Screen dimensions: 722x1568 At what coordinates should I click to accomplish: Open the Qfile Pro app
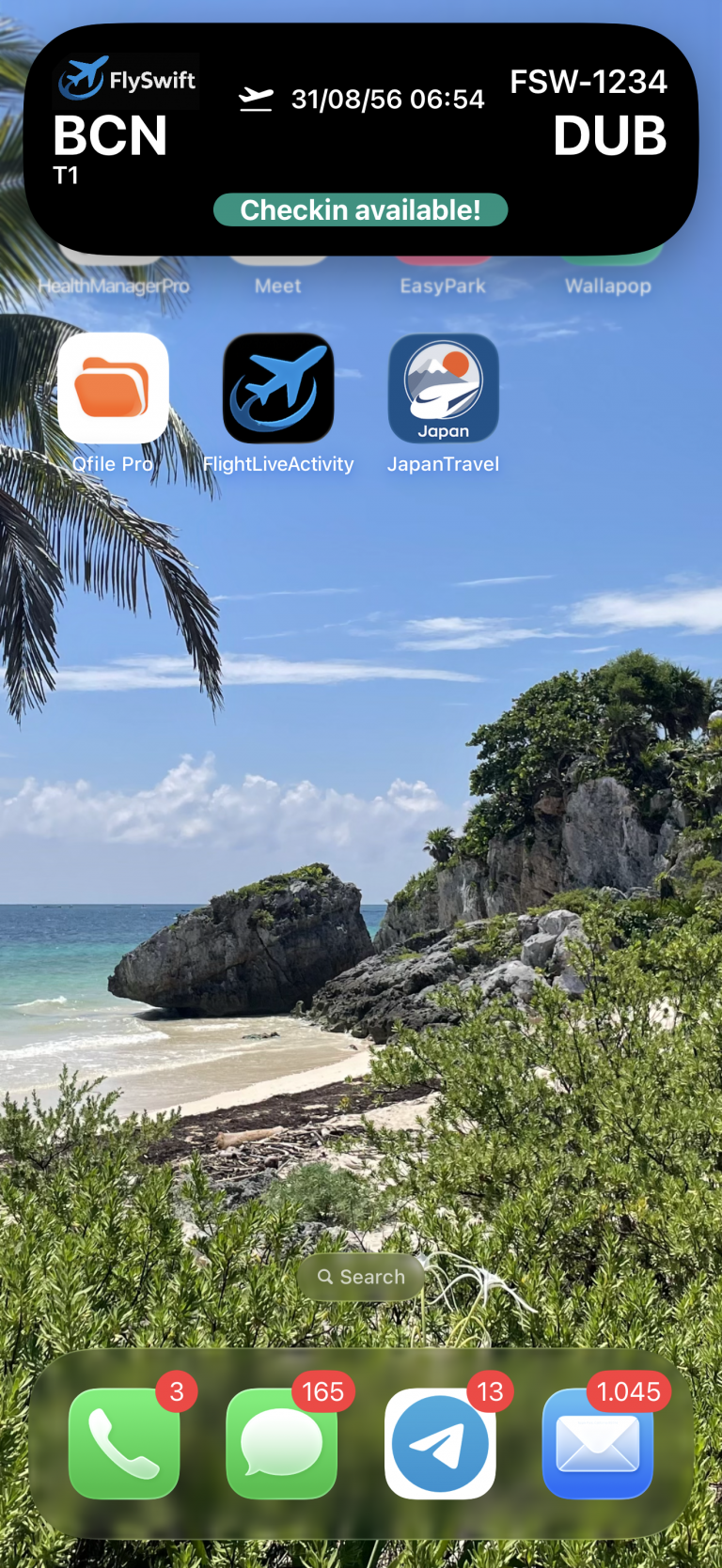113,388
